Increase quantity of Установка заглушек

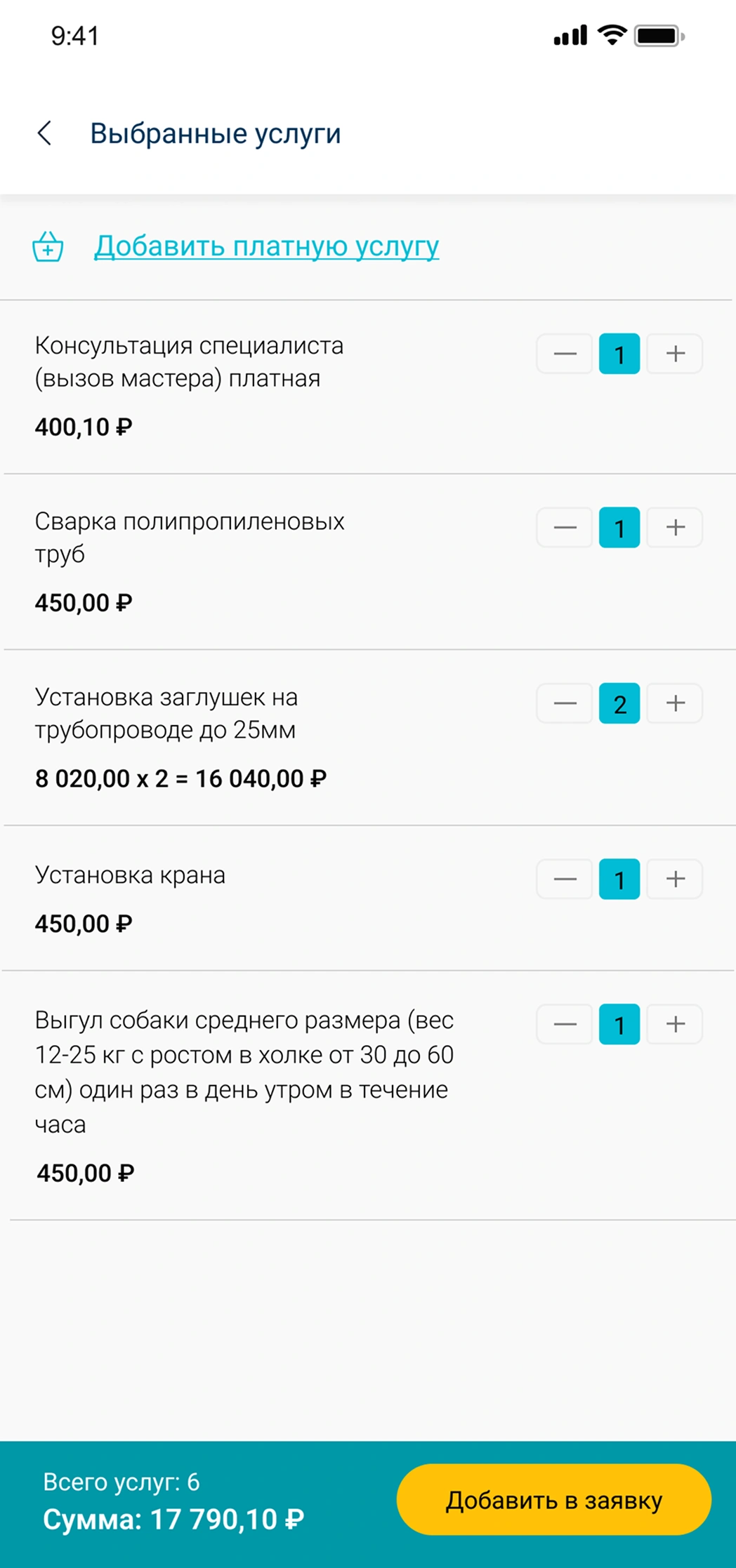coord(675,703)
